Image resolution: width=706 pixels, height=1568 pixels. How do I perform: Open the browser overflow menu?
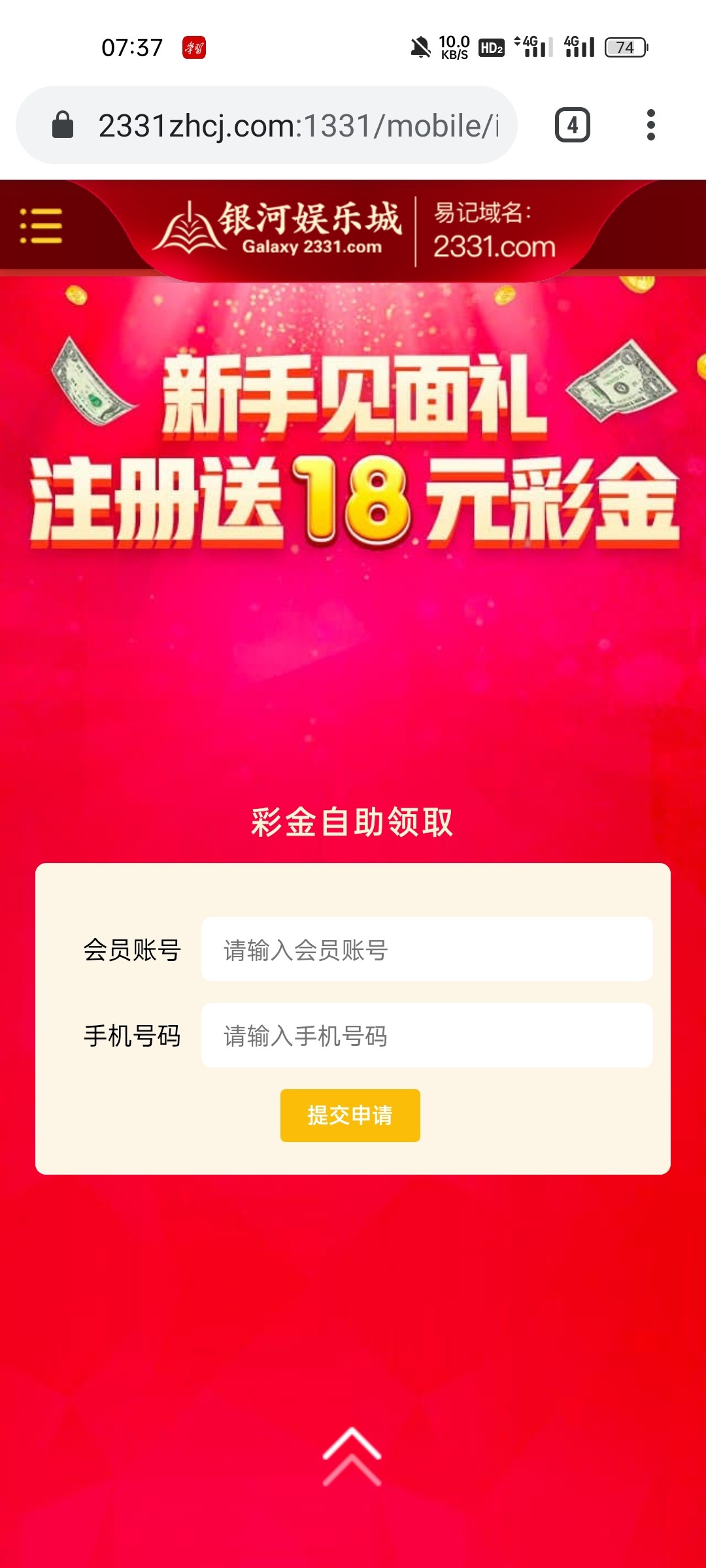coord(650,125)
